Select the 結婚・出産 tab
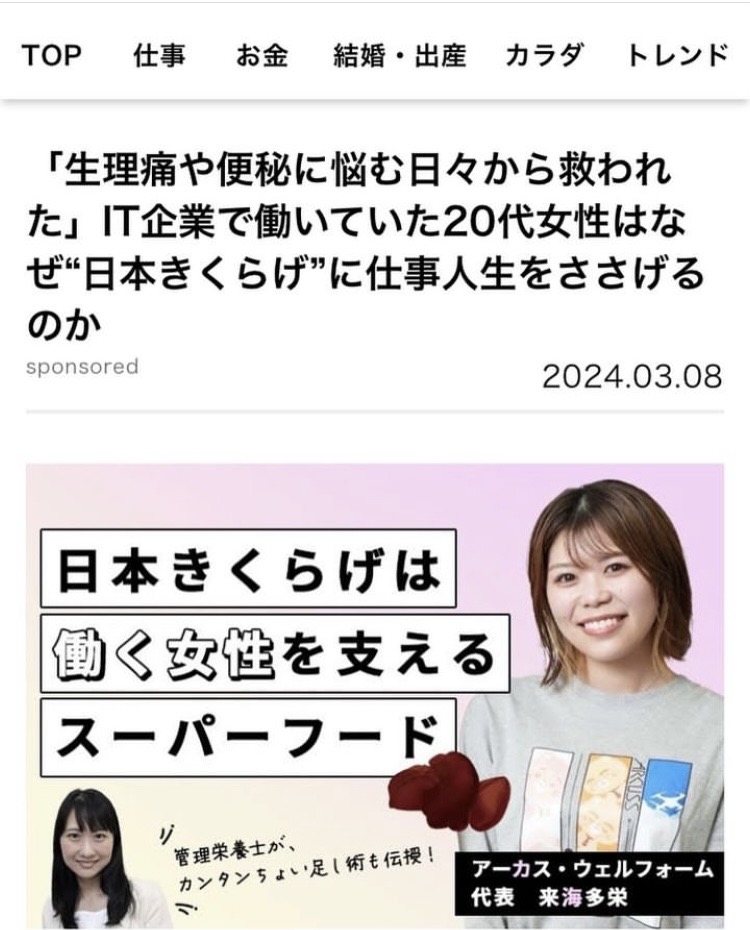Screen dimensions: 750x930 point(399,56)
